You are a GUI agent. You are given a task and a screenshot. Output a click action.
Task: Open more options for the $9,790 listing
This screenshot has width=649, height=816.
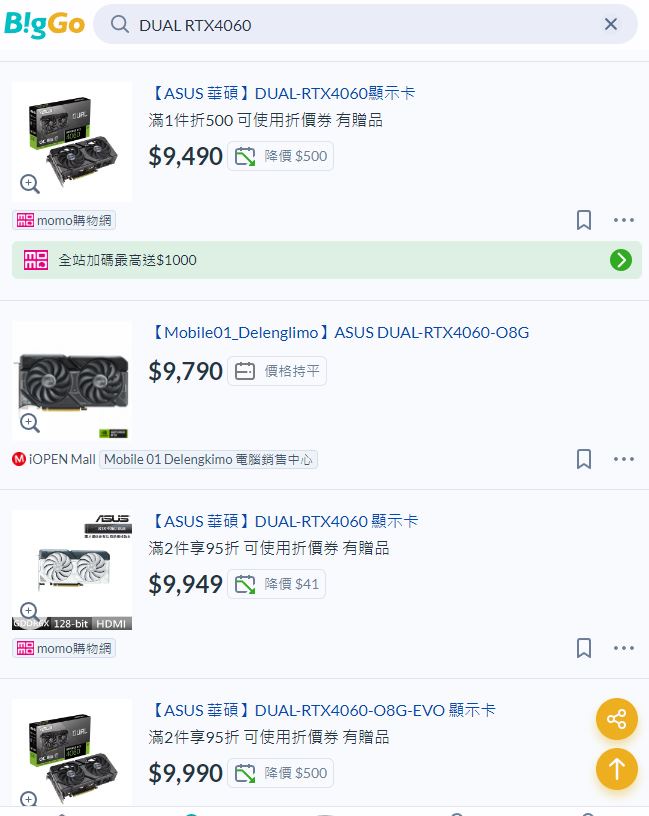click(x=624, y=459)
